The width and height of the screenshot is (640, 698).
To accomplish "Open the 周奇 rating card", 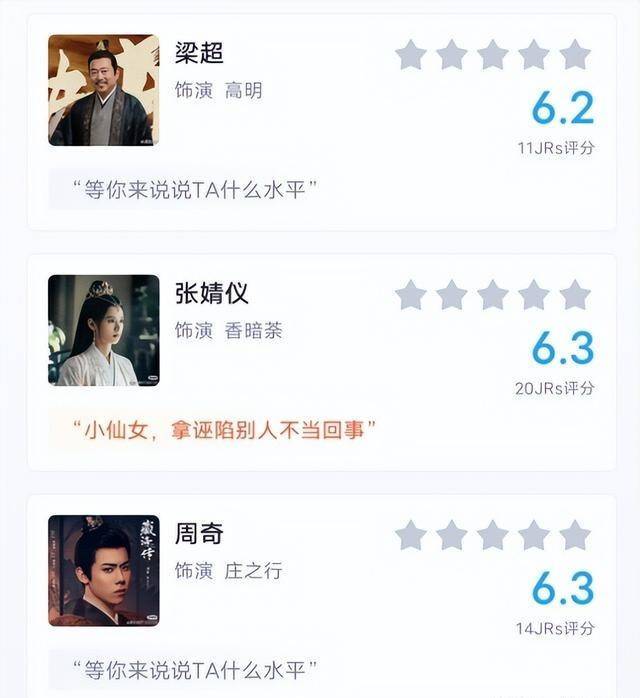I will [x=199, y=534].
